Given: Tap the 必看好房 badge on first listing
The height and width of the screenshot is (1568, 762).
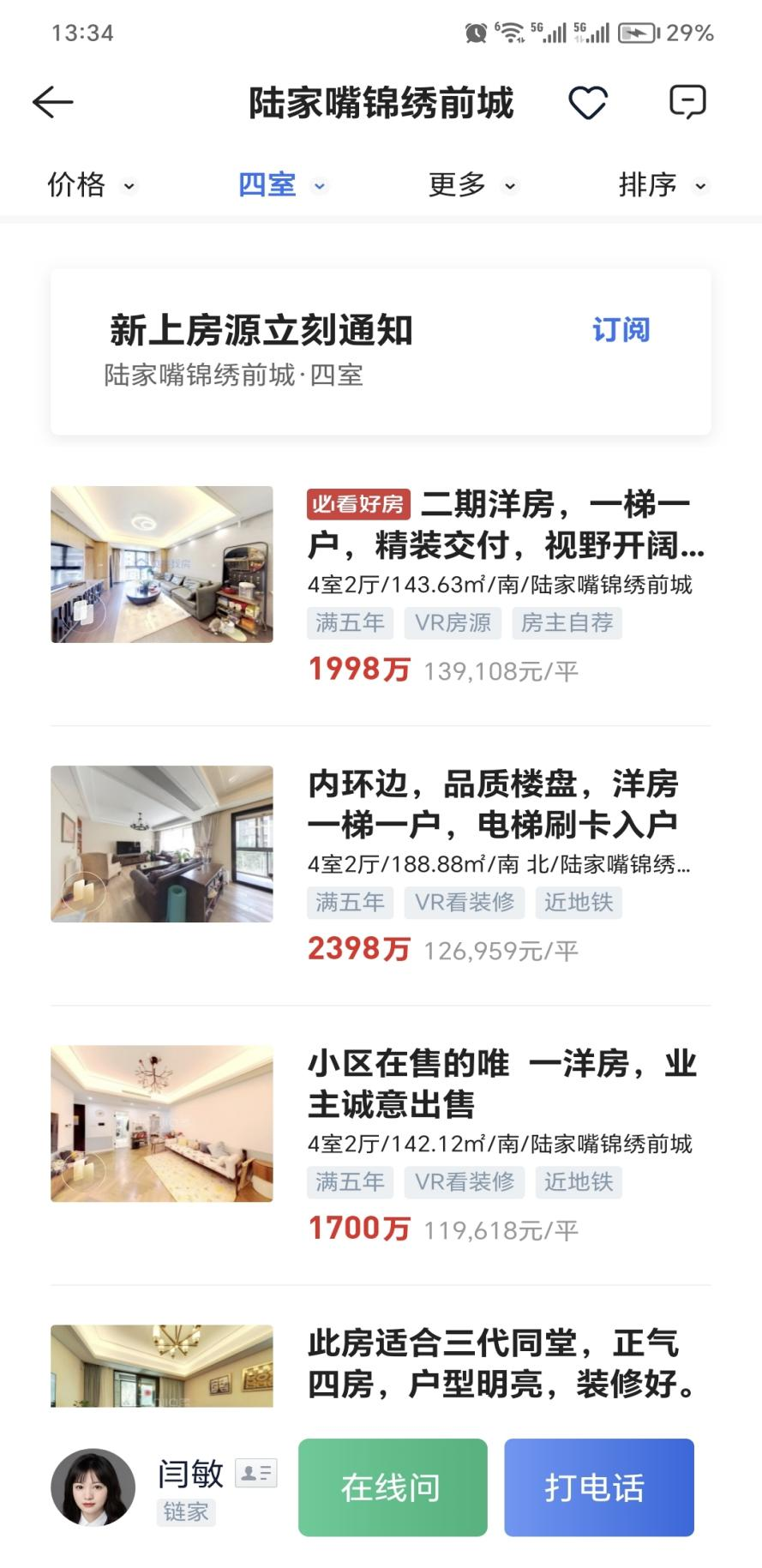Looking at the screenshot, I should (359, 506).
